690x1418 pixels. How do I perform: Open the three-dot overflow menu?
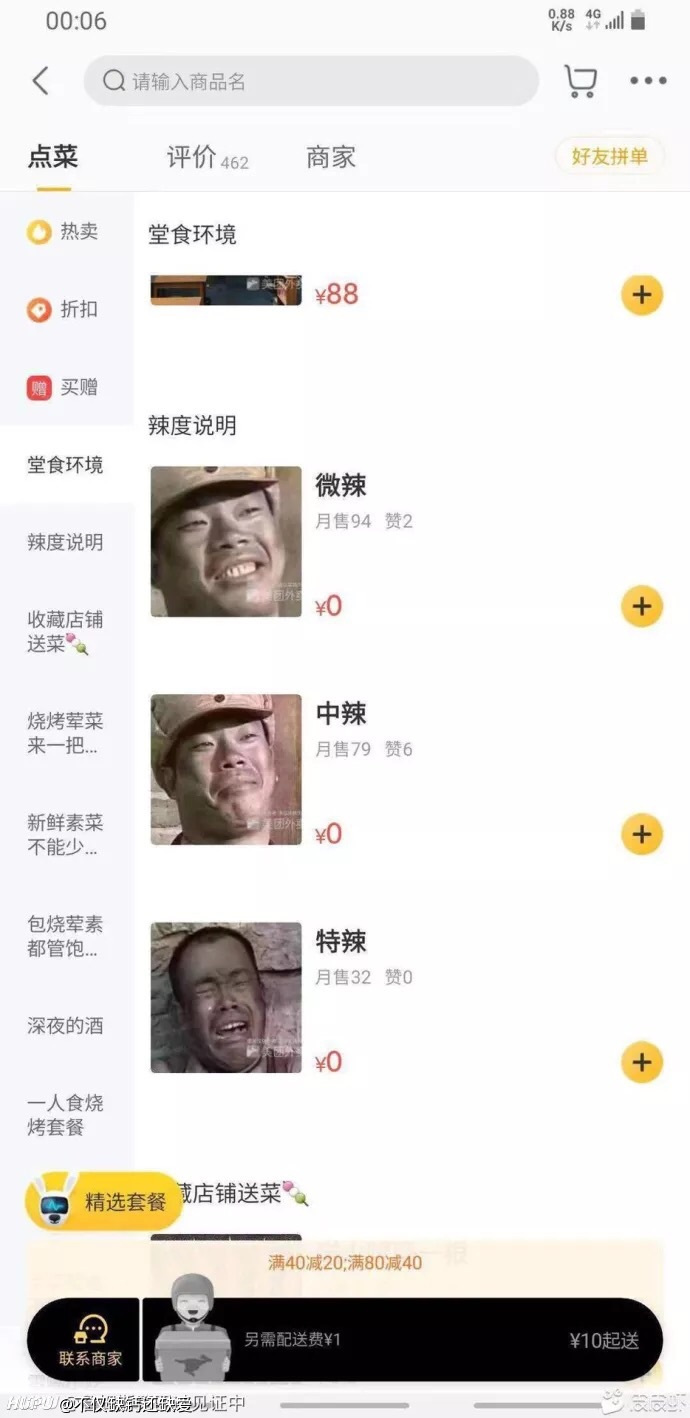[x=648, y=81]
